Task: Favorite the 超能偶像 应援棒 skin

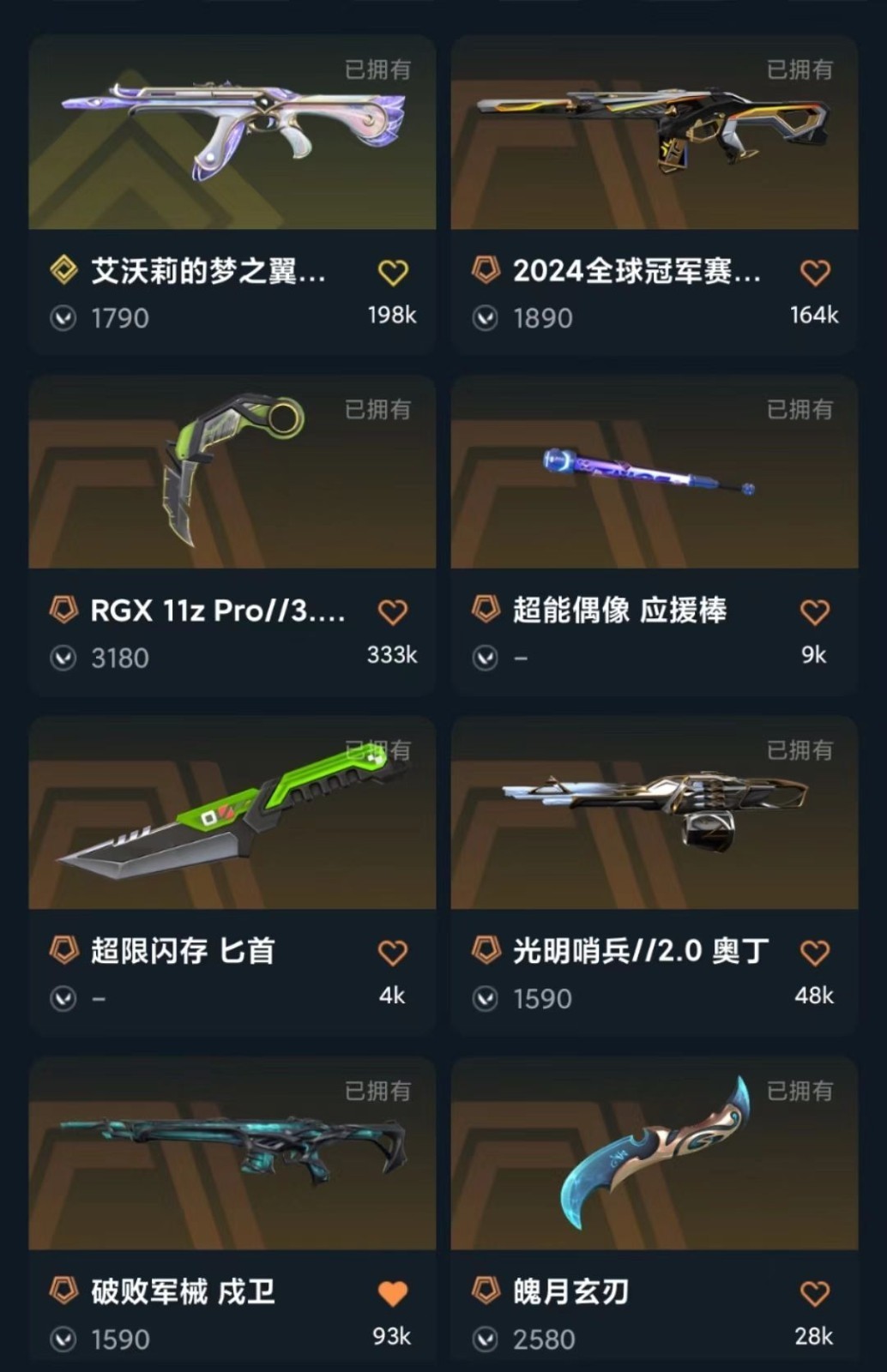Action: (814, 612)
